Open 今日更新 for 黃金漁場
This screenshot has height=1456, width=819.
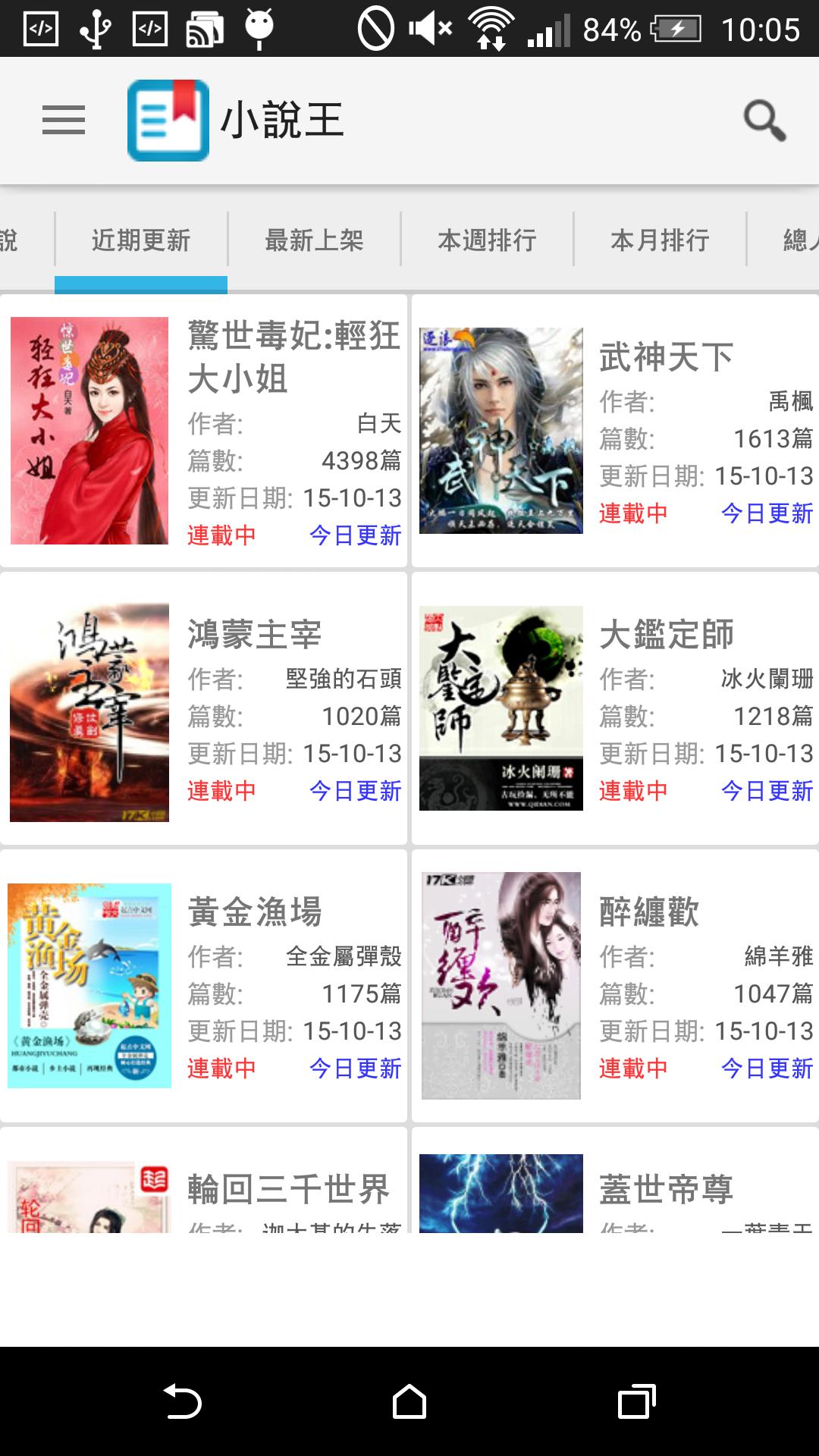point(355,1068)
